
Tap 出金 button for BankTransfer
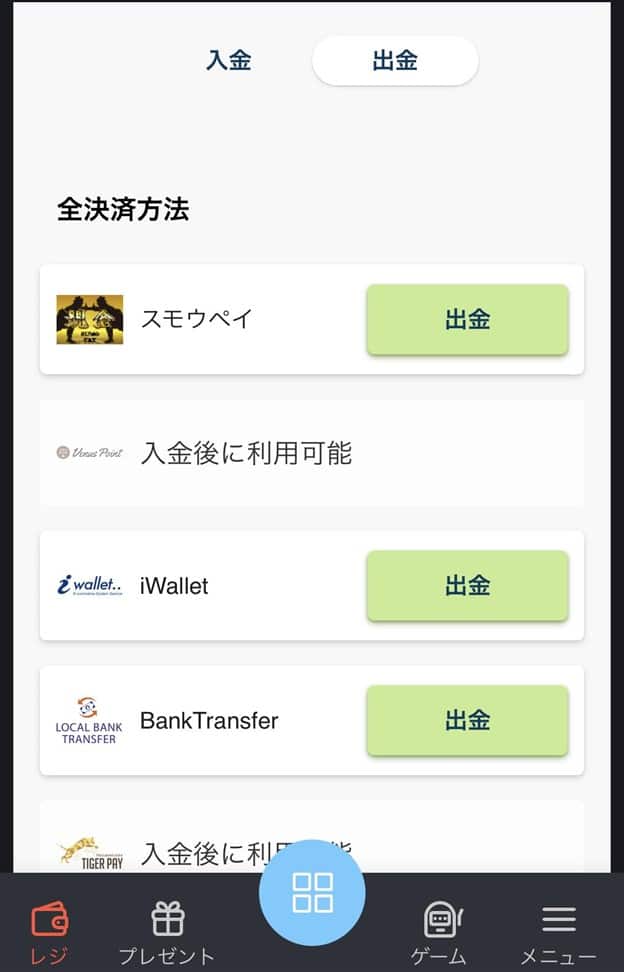[467, 720]
